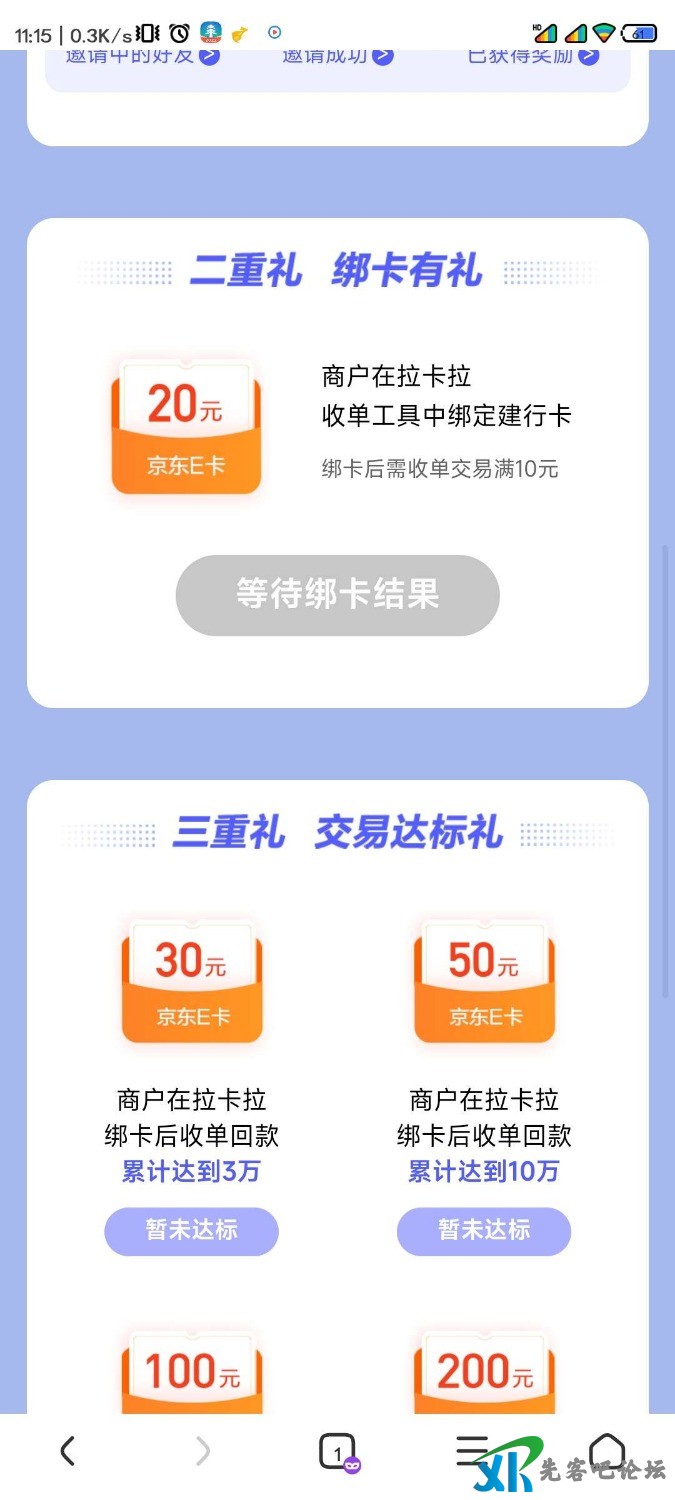Screen dimensions: 675x1500
Task: Go to the browser home page
Action: pos(606,1451)
